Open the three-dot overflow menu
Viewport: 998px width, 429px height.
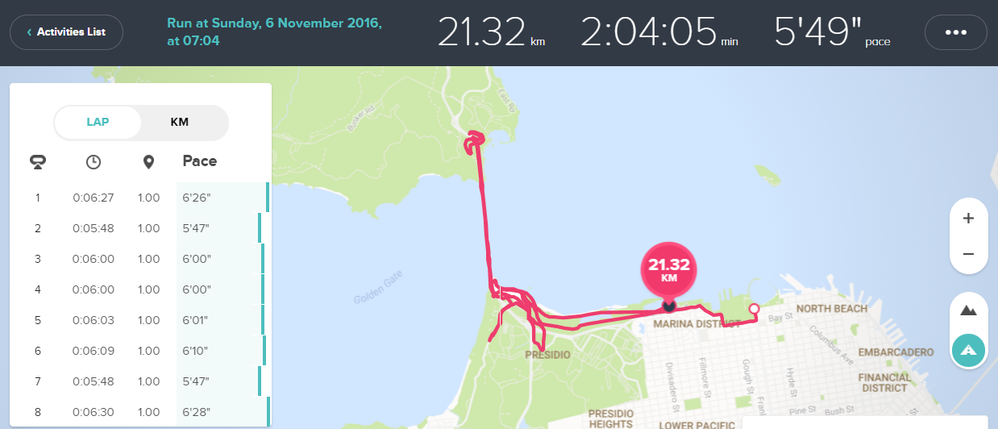(956, 32)
